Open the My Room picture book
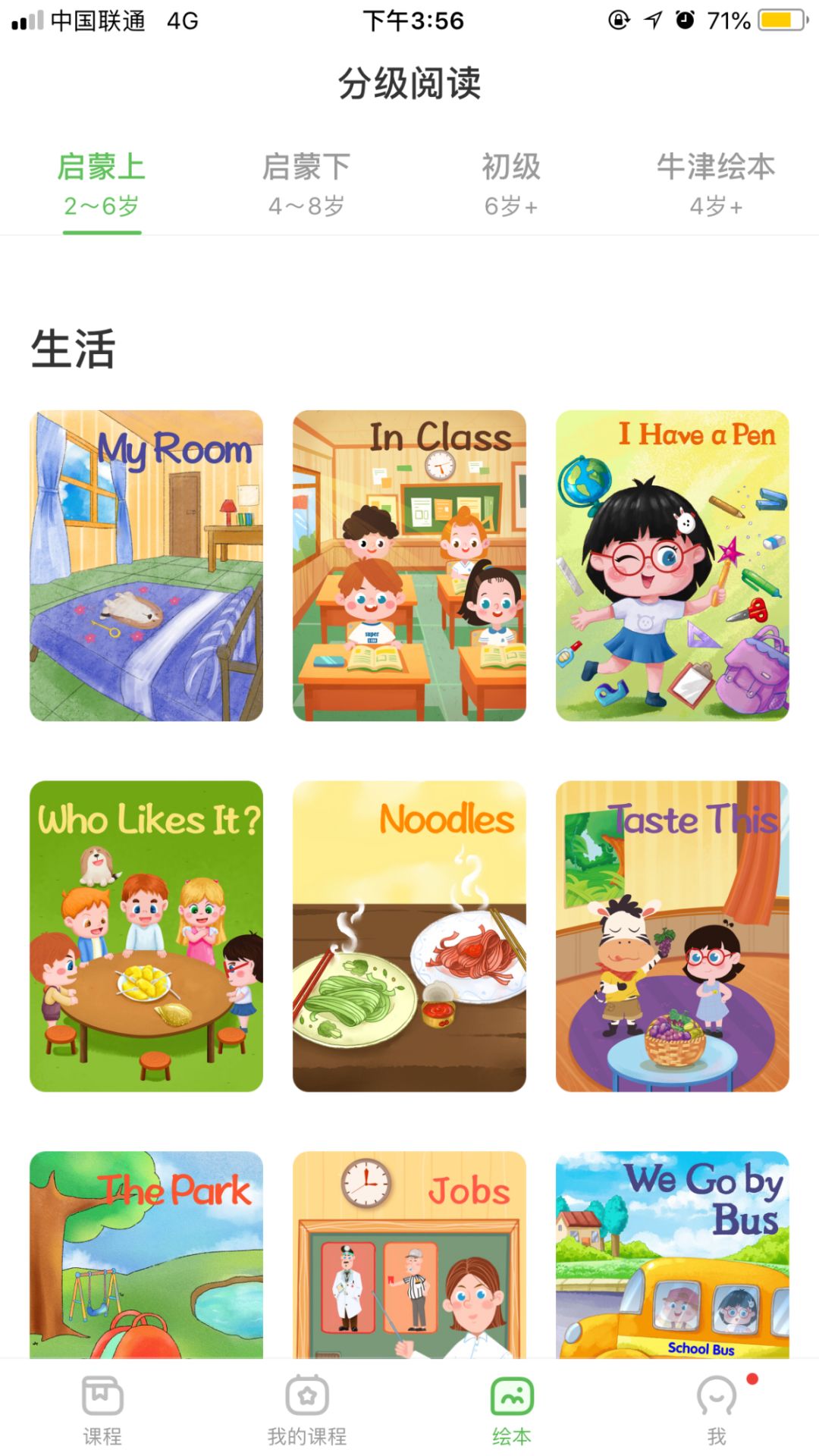Viewport: 819px width, 1456px height. [x=146, y=565]
